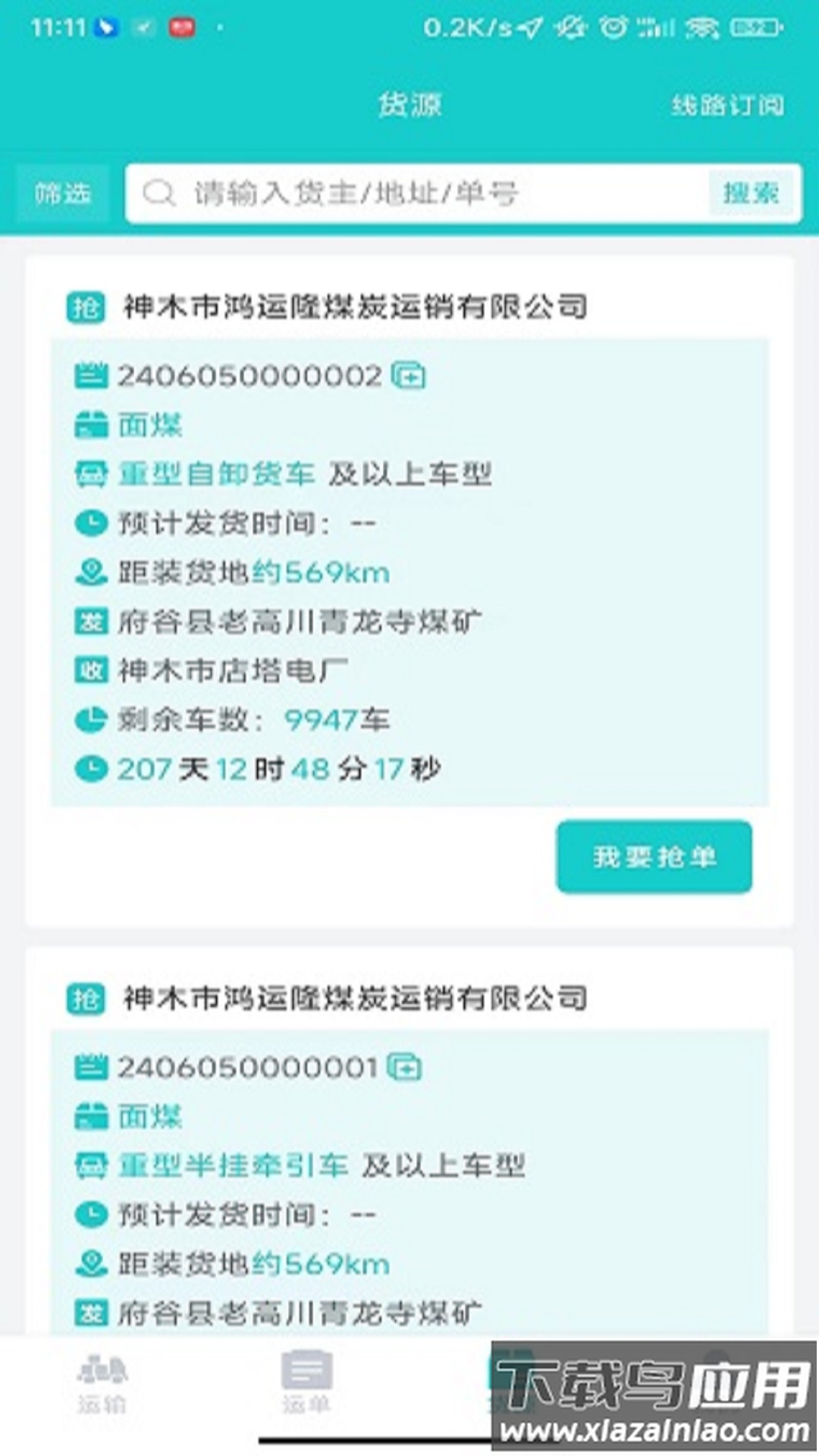Open the 筛选 filter panel
This screenshot has height=1456, width=819.
63,194
